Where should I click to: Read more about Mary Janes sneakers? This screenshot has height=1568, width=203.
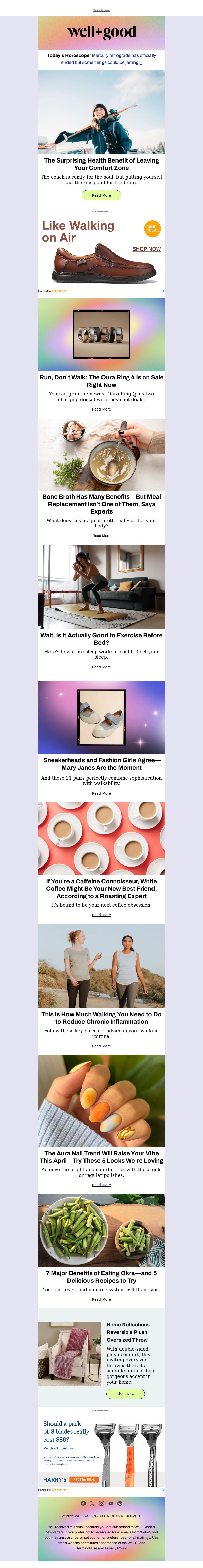[x=101, y=793]
